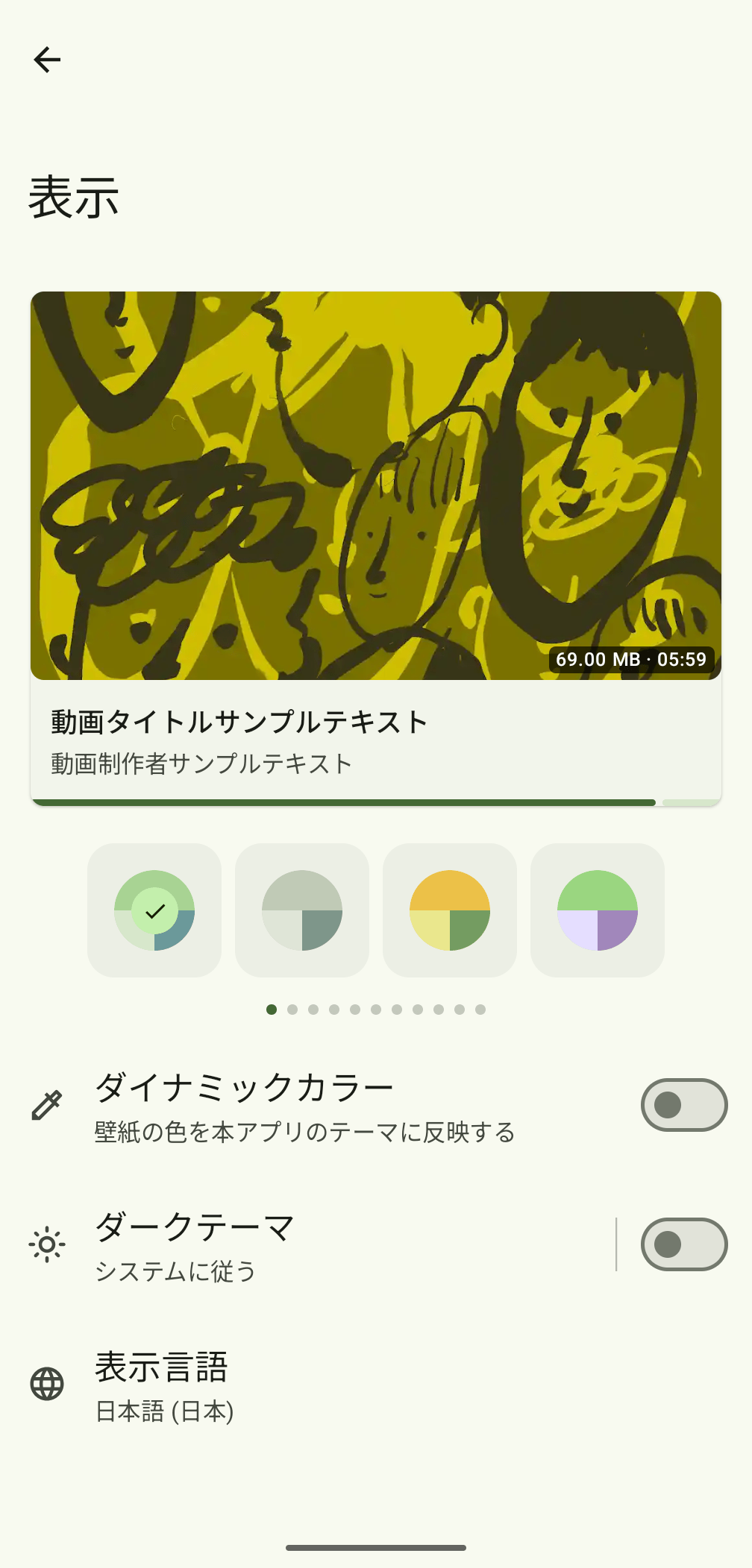Pick the yellow and green theme swatch
752x1568 pixels.
450,910
